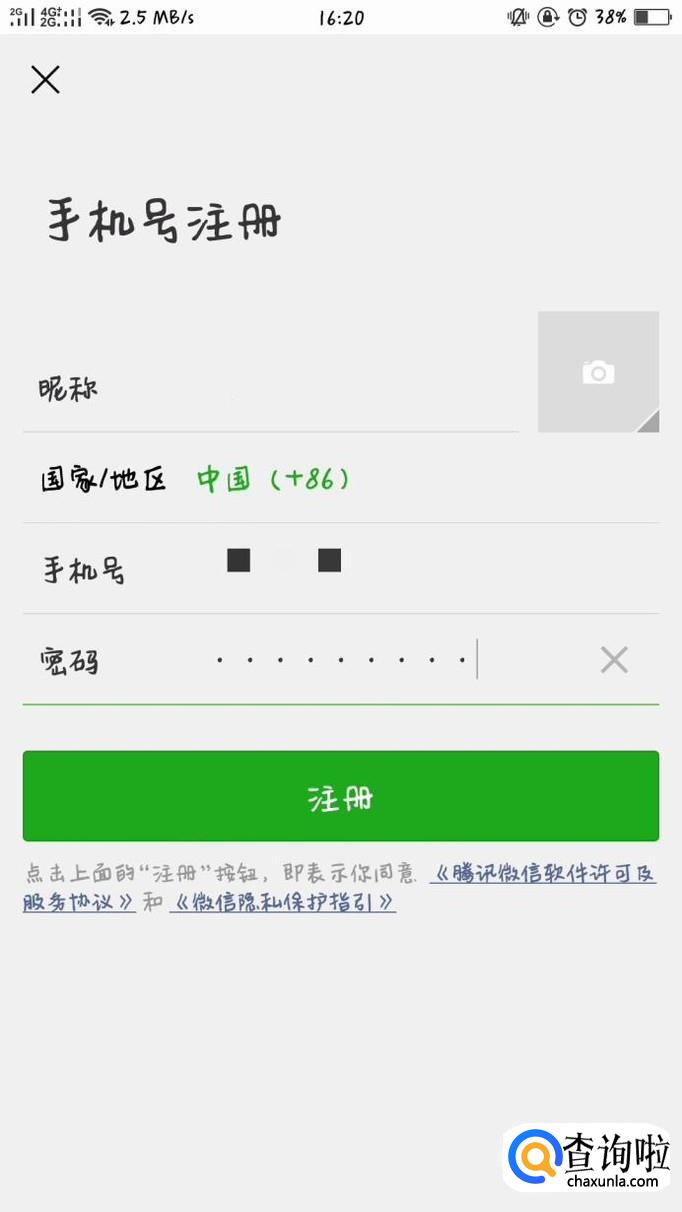Close the phone registration screen
Screen dimensions: 682x1212
(45, 80)
